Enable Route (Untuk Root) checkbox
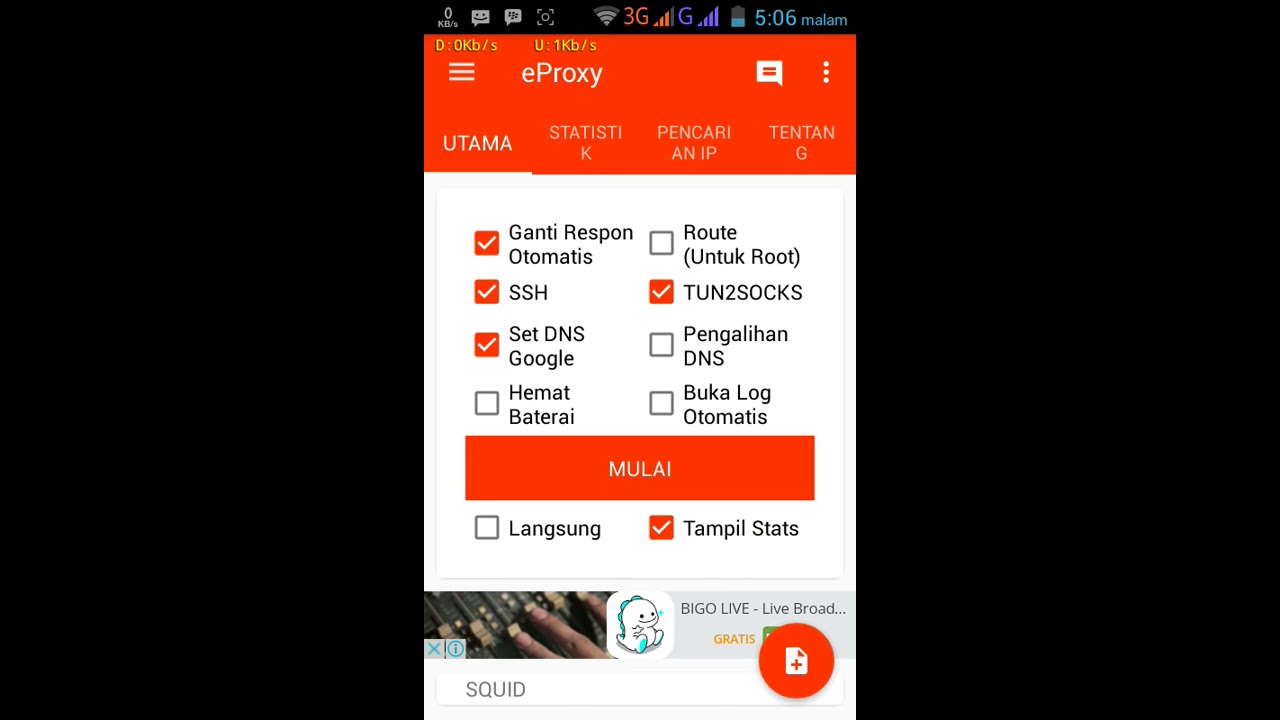 (661, 244)
